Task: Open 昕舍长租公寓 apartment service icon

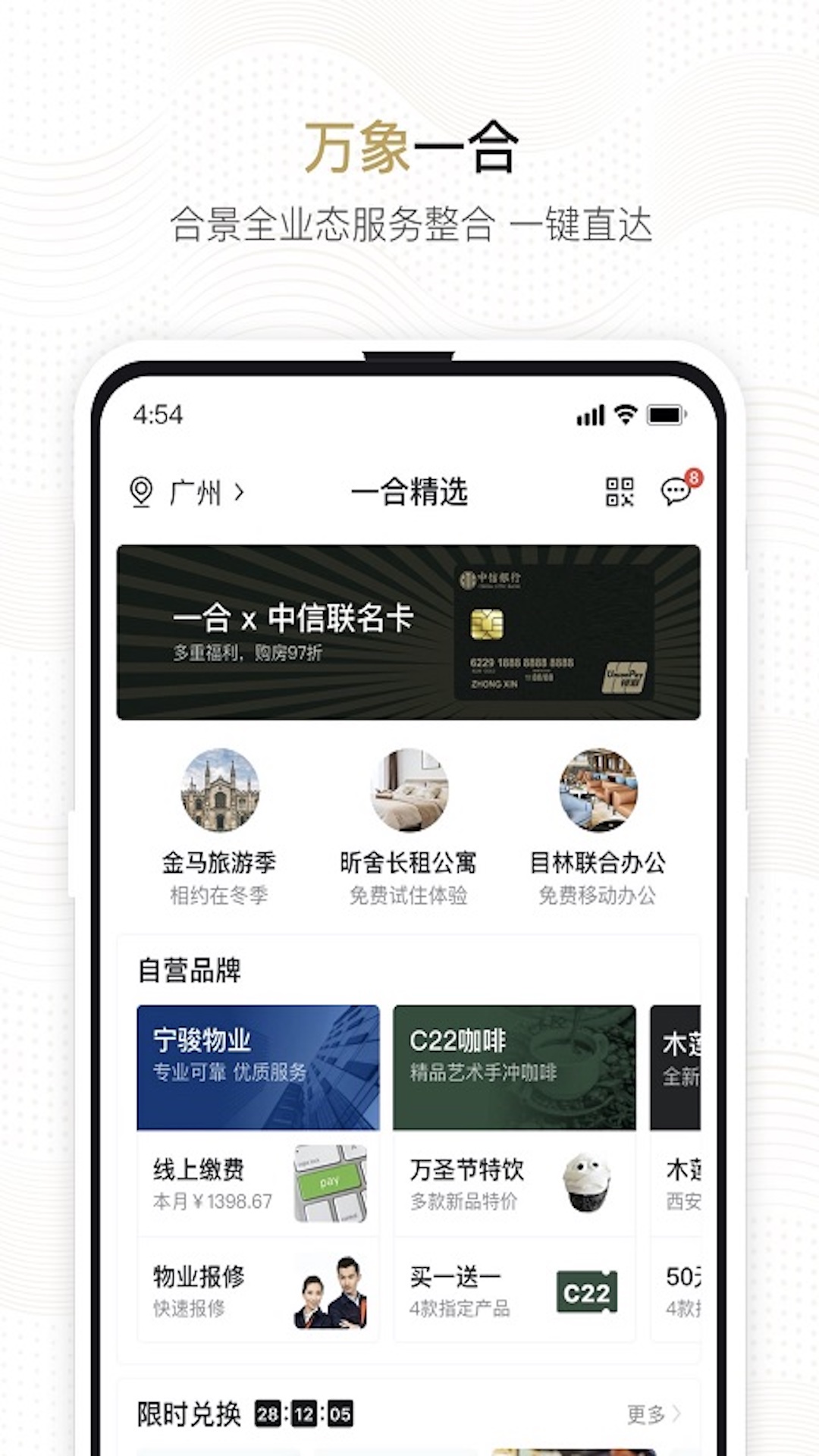Action: point(410,792)
